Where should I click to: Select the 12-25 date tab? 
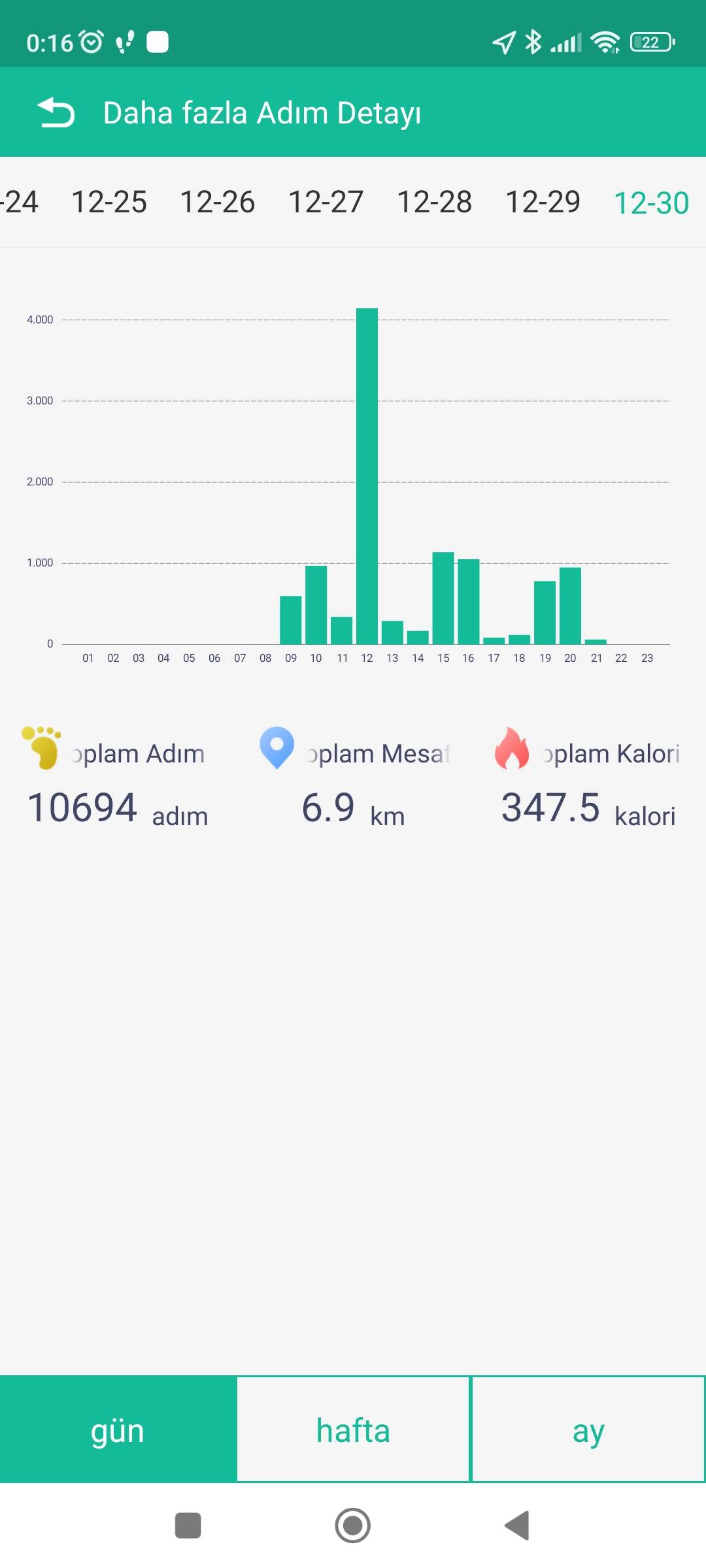click(109, 202)
